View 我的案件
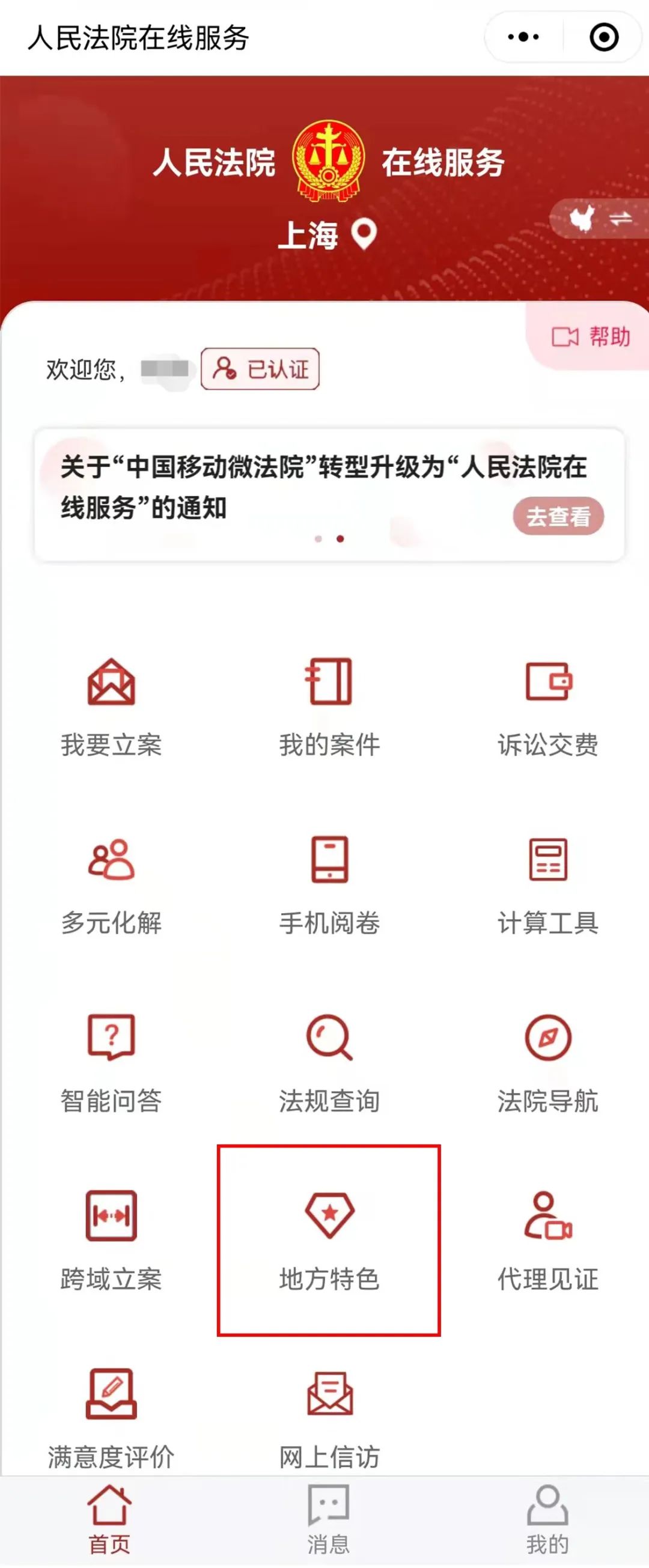The height and width of the screenshot is (1568, 649). [x=329, y=707]
